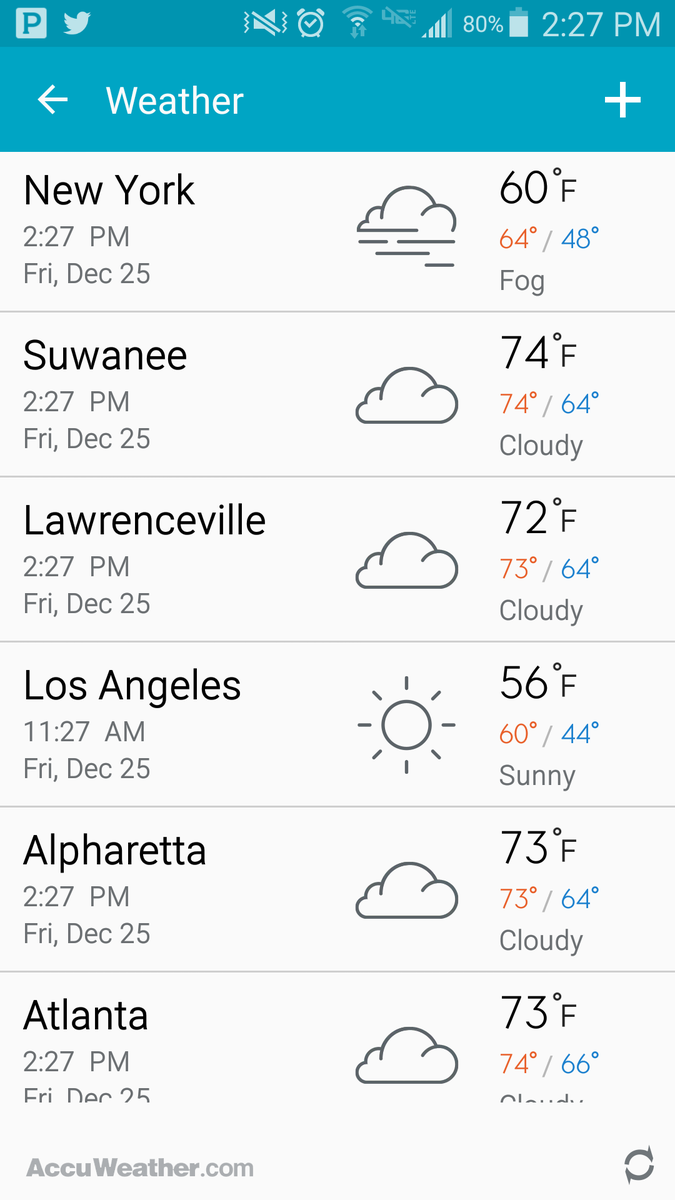Viewport: 675px width, 1200px height.
Task: Open the AccuWeather.com link
Action: click(140, 1167)
